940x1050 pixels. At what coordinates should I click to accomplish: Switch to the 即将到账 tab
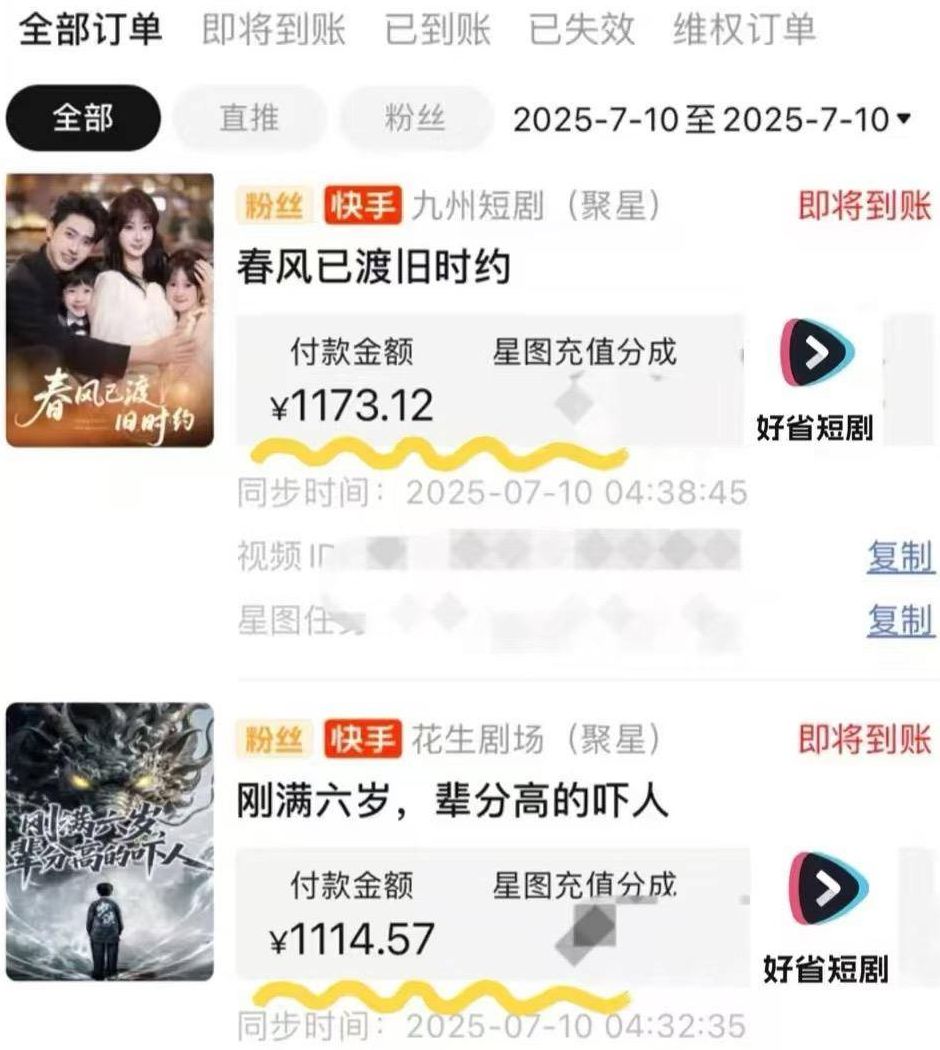273,30
